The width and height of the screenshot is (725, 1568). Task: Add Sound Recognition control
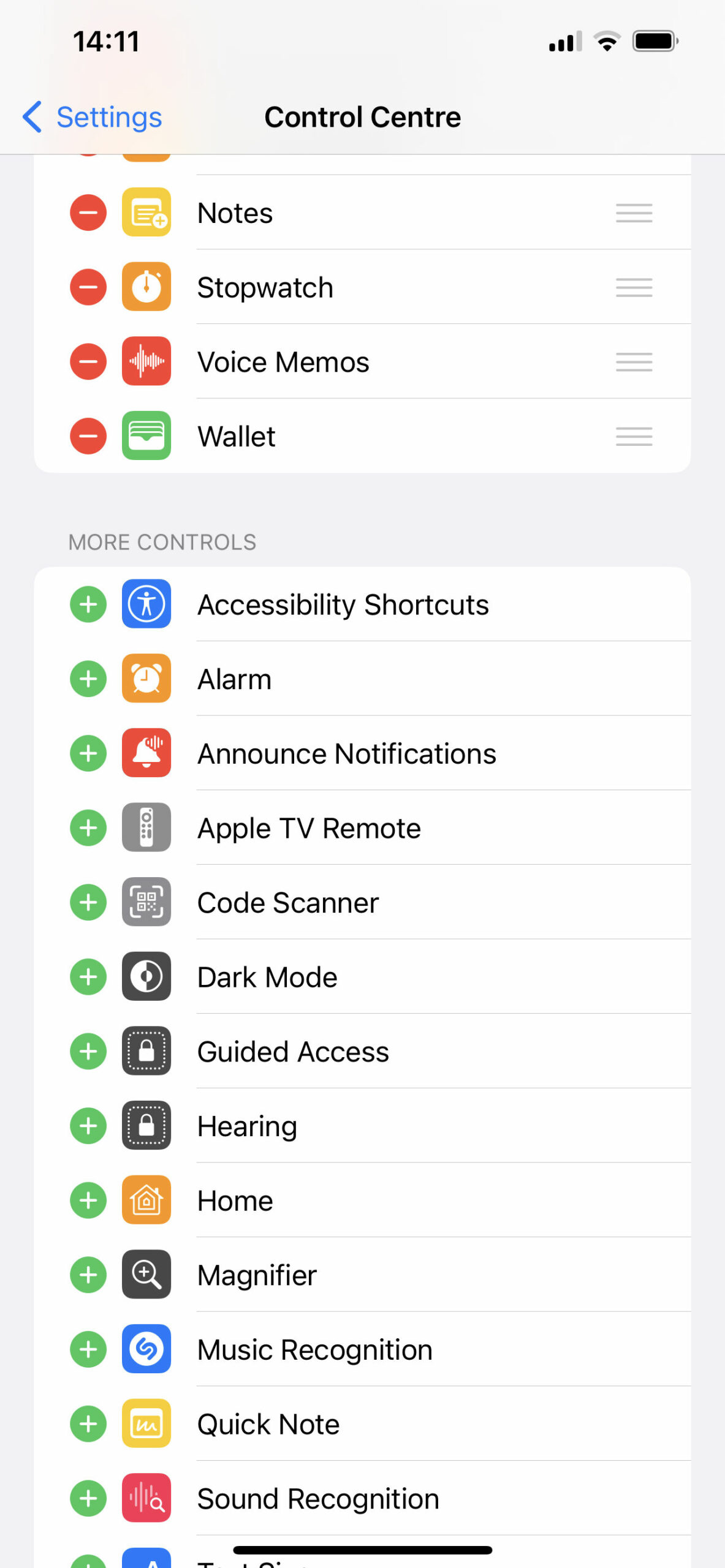pos(88,1499)
